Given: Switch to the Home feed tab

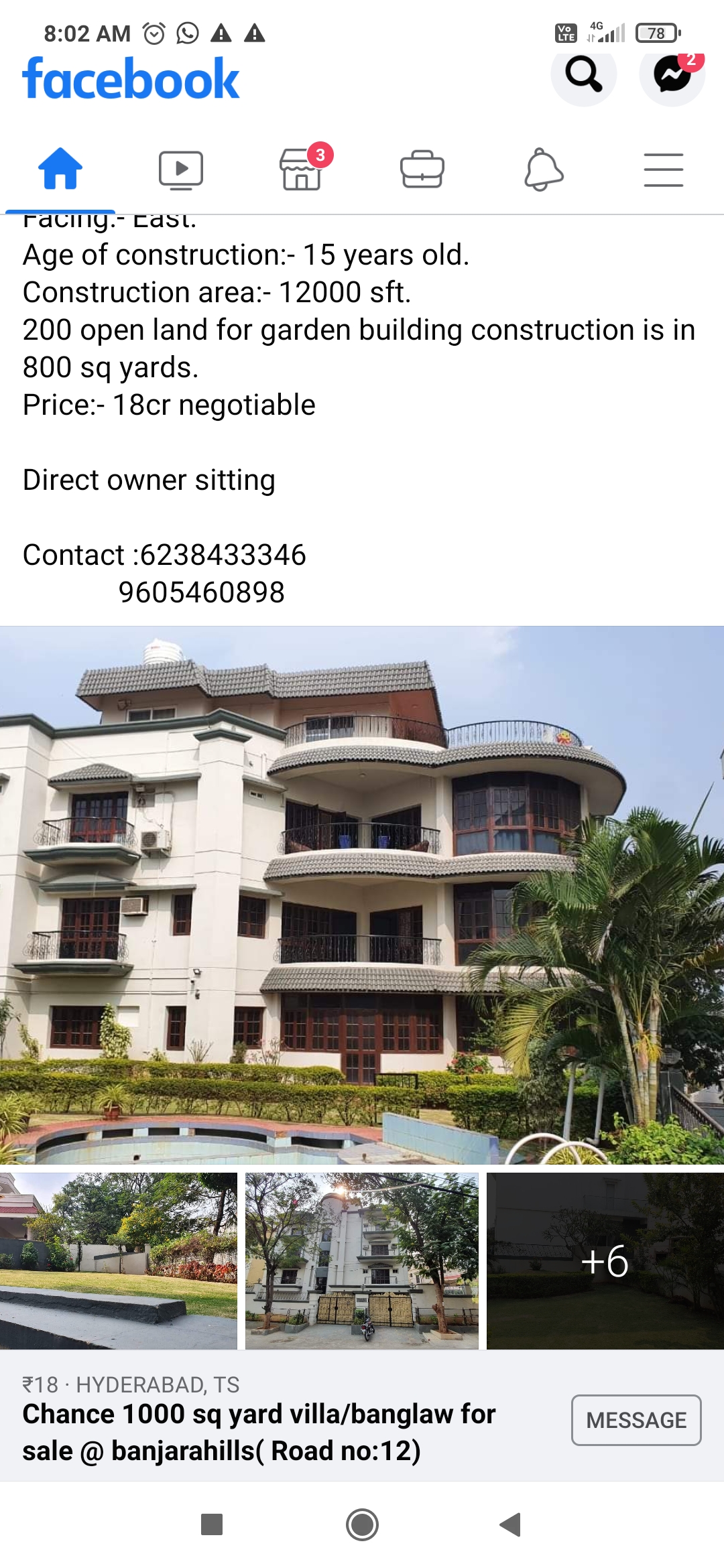Looking at the screenshot, I should tap(60, 169).
